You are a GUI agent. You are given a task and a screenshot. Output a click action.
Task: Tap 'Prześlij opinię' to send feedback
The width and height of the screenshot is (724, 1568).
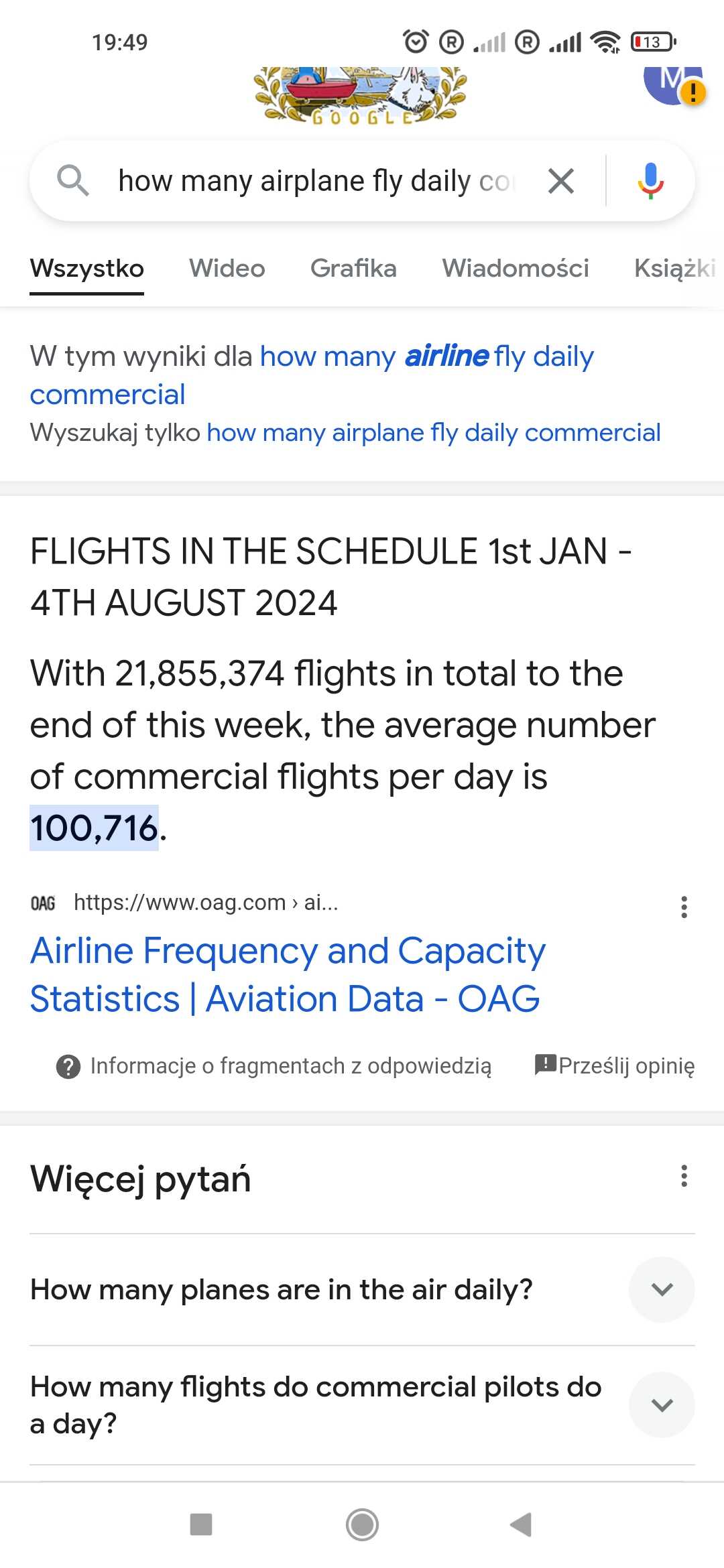click(x=614, y=1065)
